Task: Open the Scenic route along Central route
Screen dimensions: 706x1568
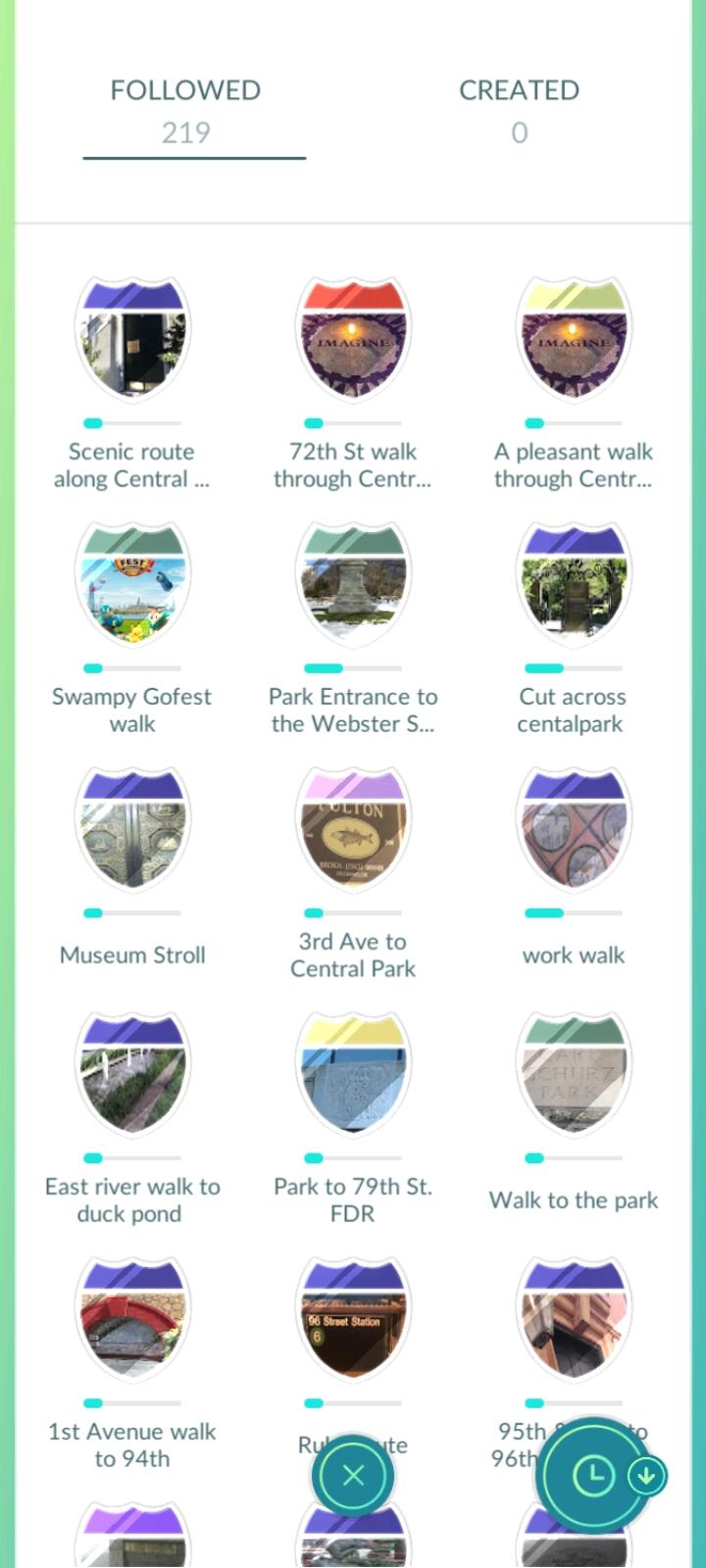Action: [132, 340]
